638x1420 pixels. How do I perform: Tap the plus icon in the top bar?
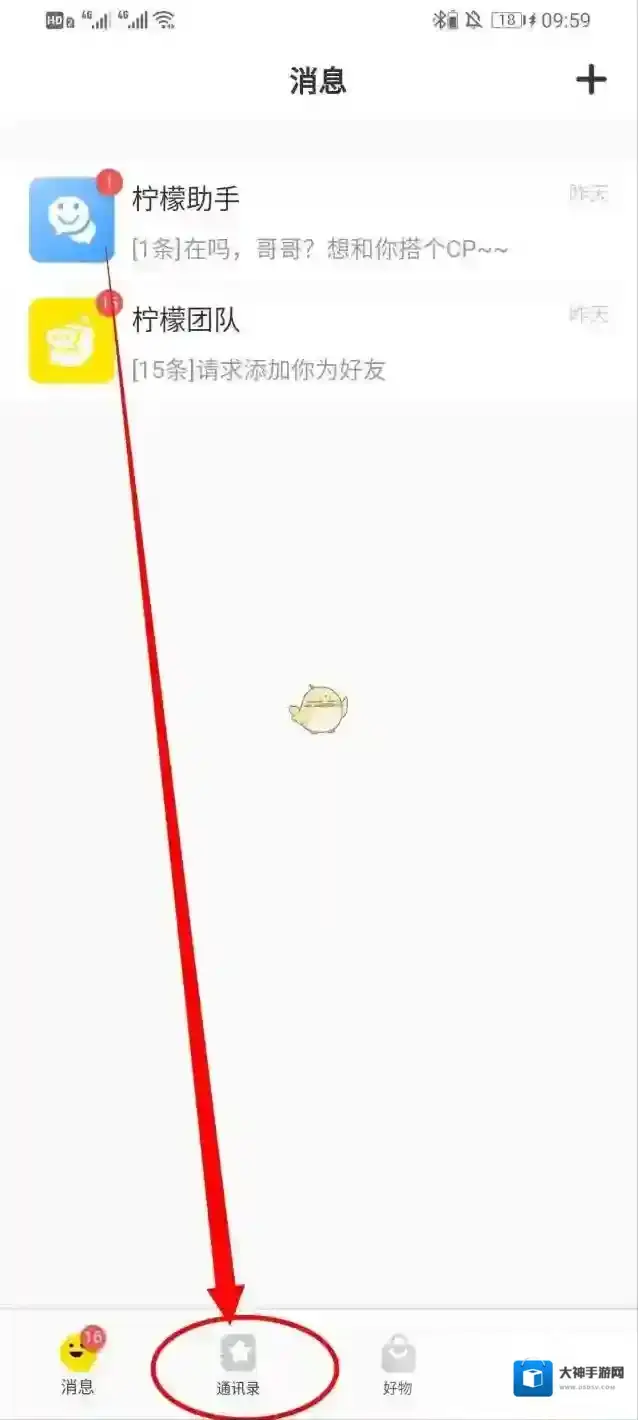tap(591, 80)
